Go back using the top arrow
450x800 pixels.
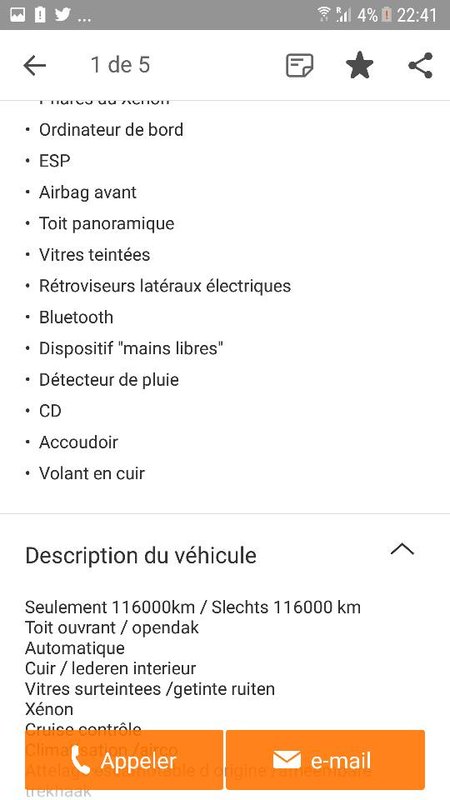pyautogui.click(x=35, y=65)
